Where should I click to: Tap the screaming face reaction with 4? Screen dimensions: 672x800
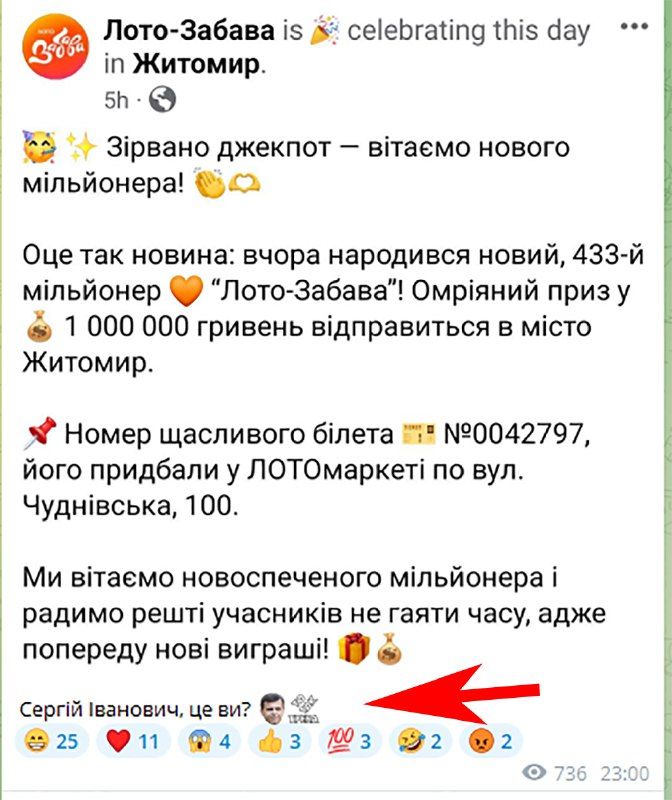(209, 742)
